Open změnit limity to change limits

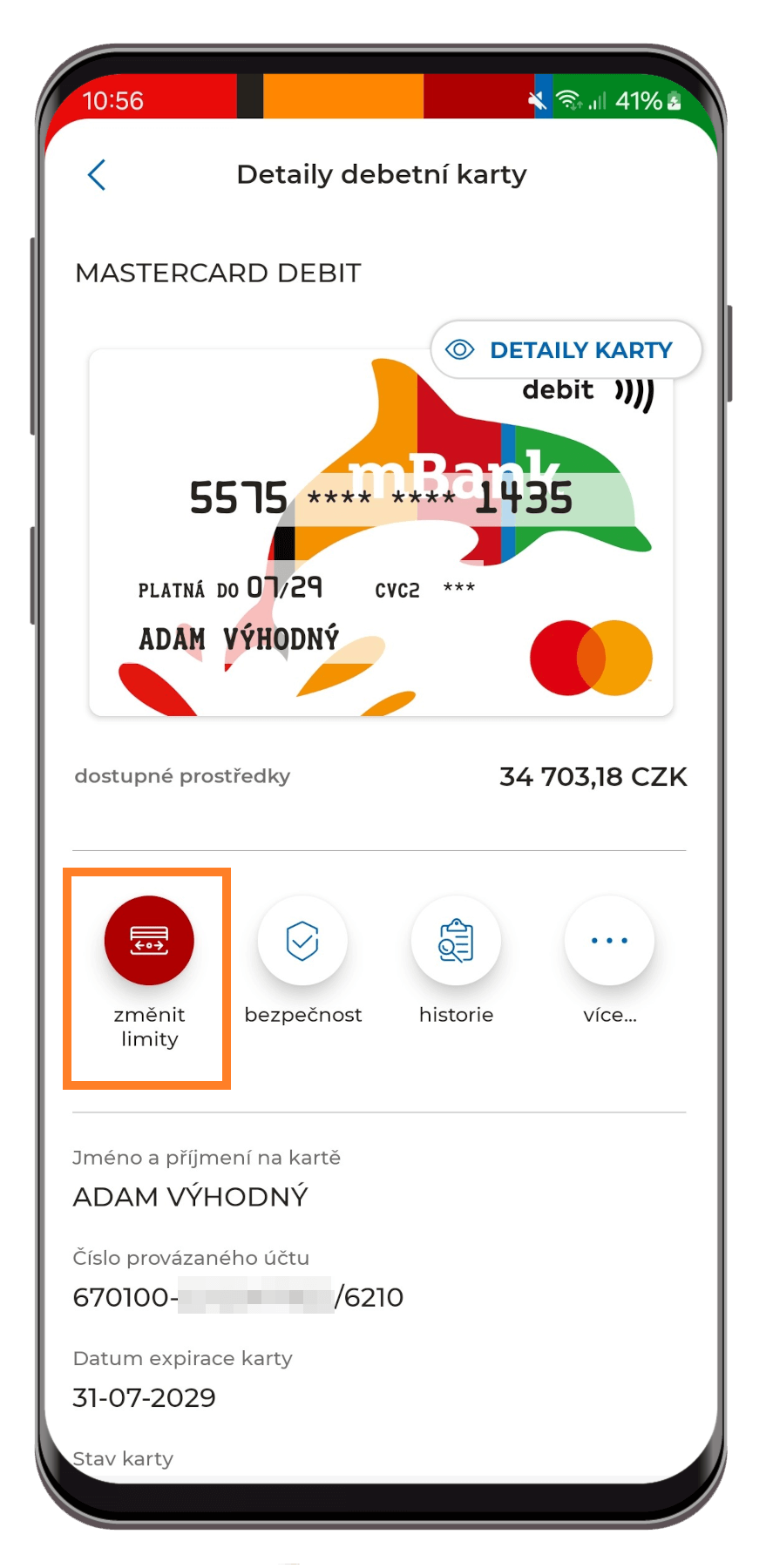point(149,942)
